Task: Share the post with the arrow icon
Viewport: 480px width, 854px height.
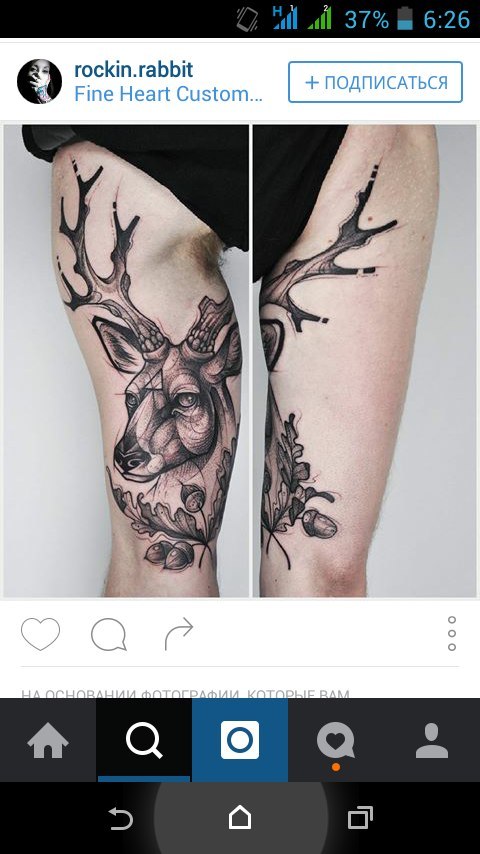Action: coord(179,633)
